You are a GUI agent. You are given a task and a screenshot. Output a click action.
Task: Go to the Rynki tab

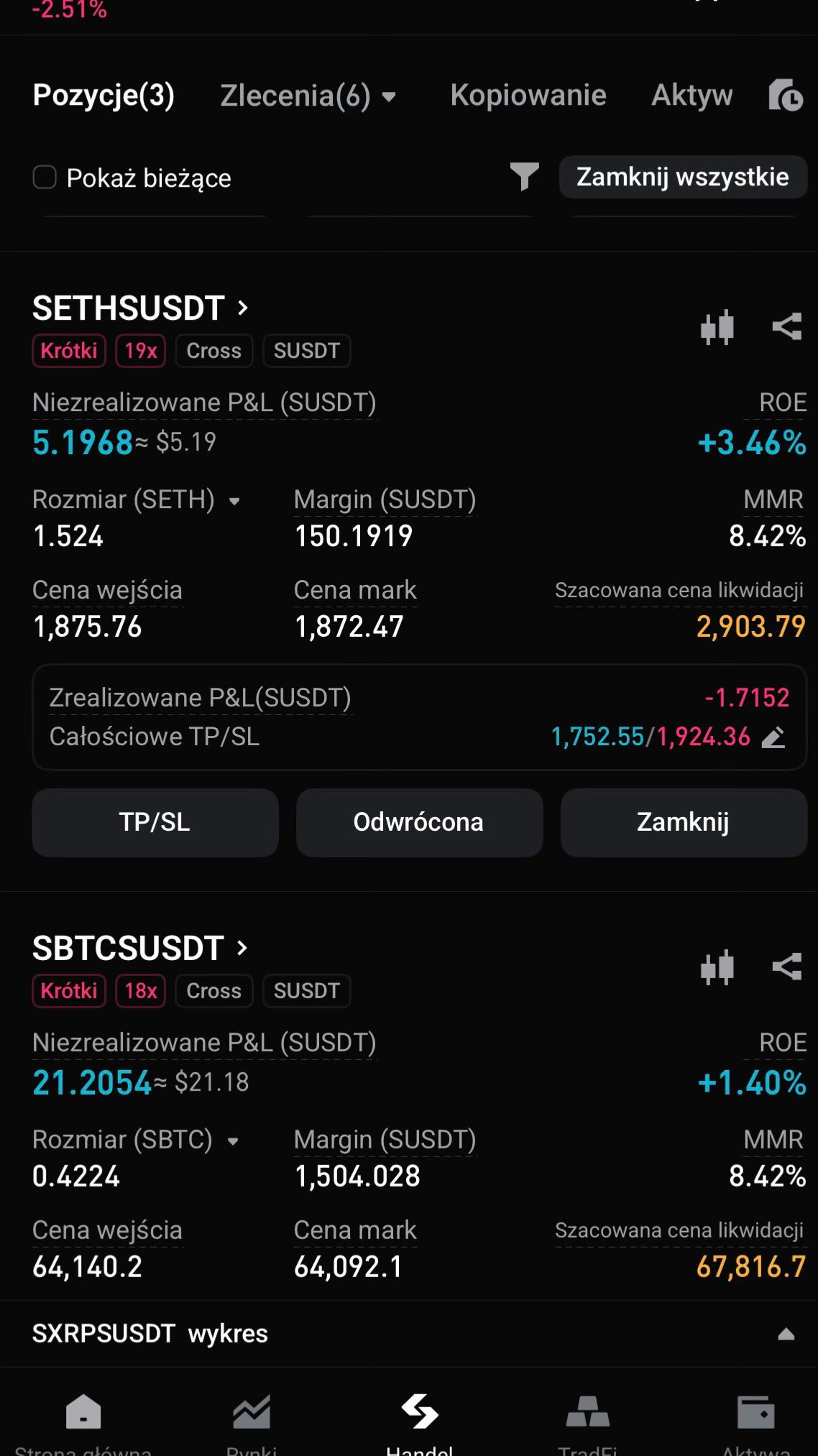point(252,1423)
